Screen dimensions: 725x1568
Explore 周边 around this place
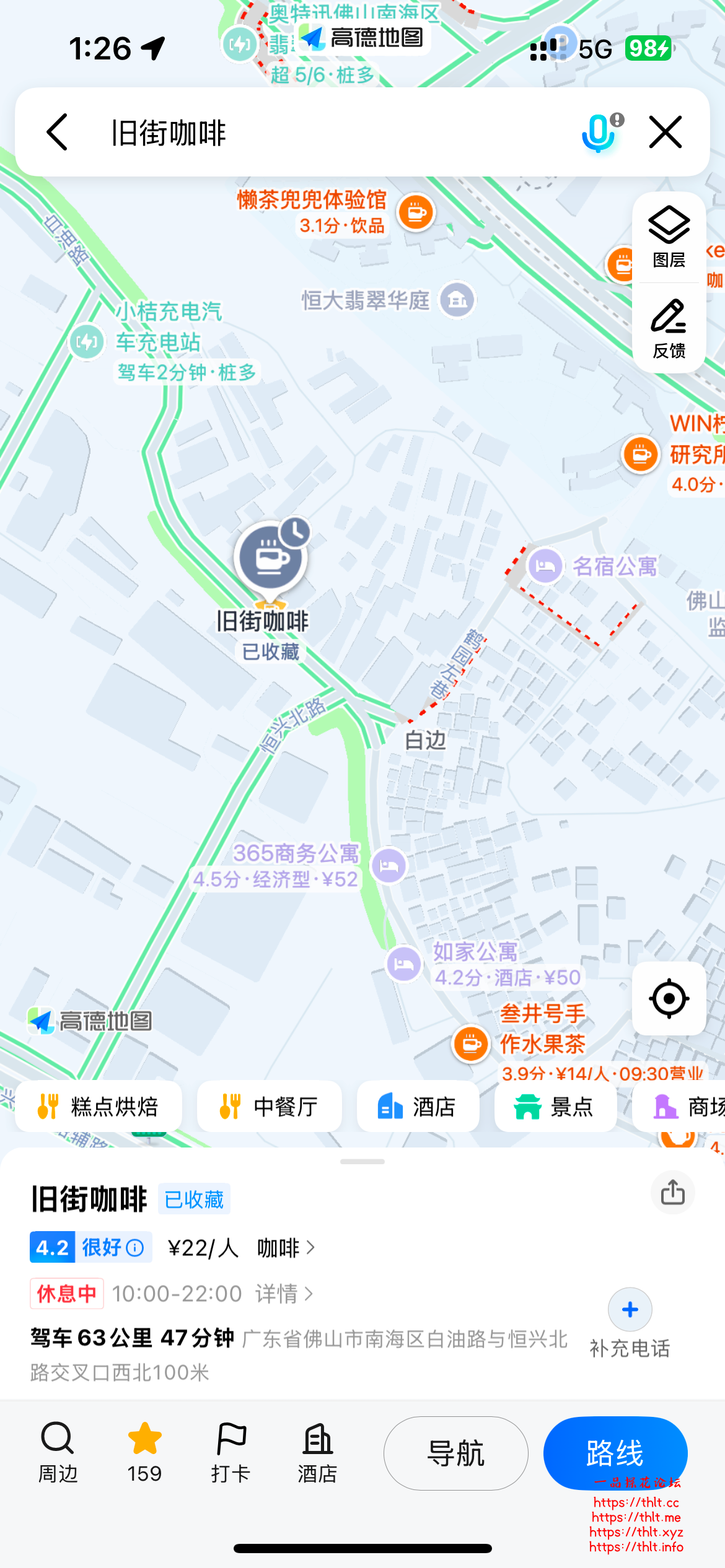tap(58, 1452)
